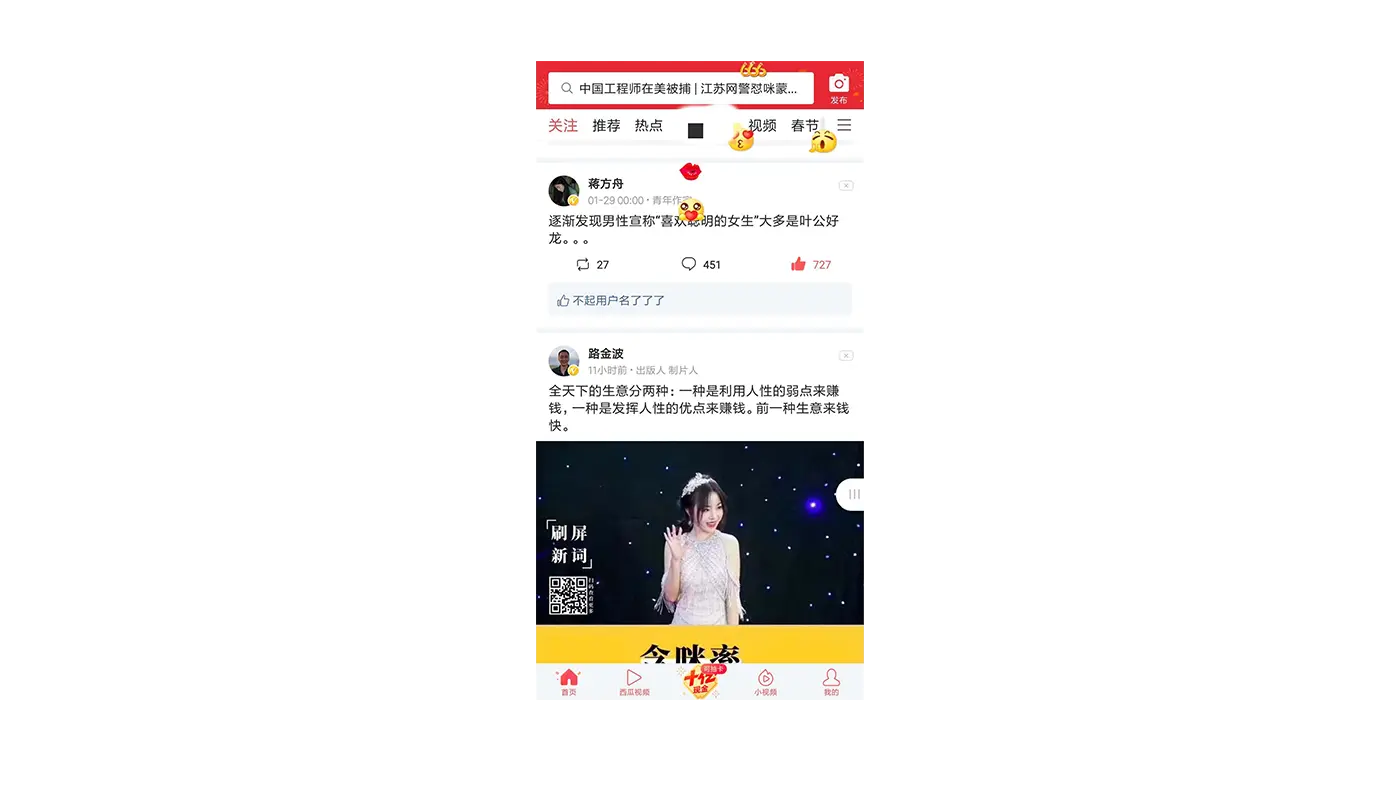Open the 视频 channel tab
Image resolution: width=1400 pixels, height=800 pixels.
763,125
